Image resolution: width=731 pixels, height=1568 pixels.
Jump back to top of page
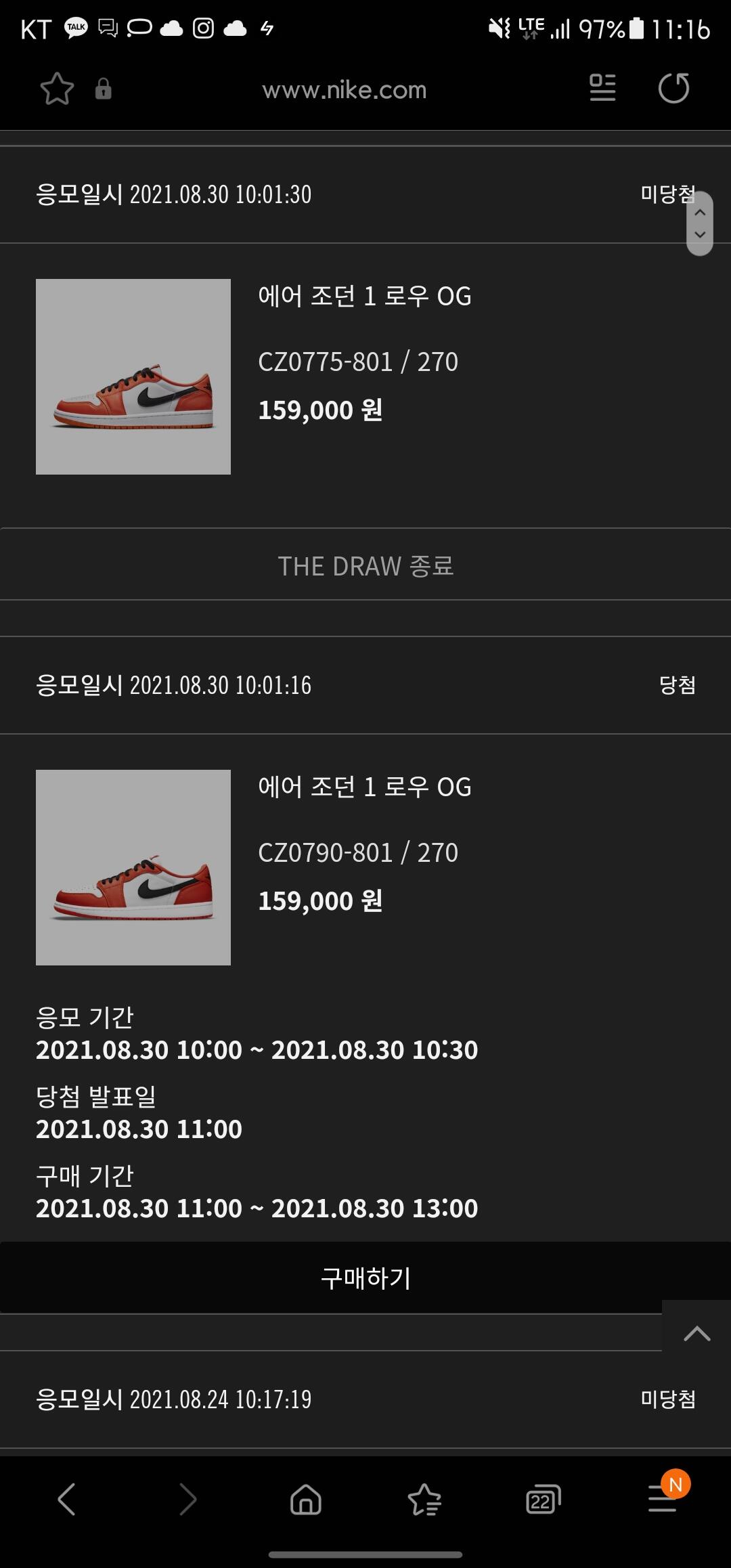click(x=696, y=1334)
